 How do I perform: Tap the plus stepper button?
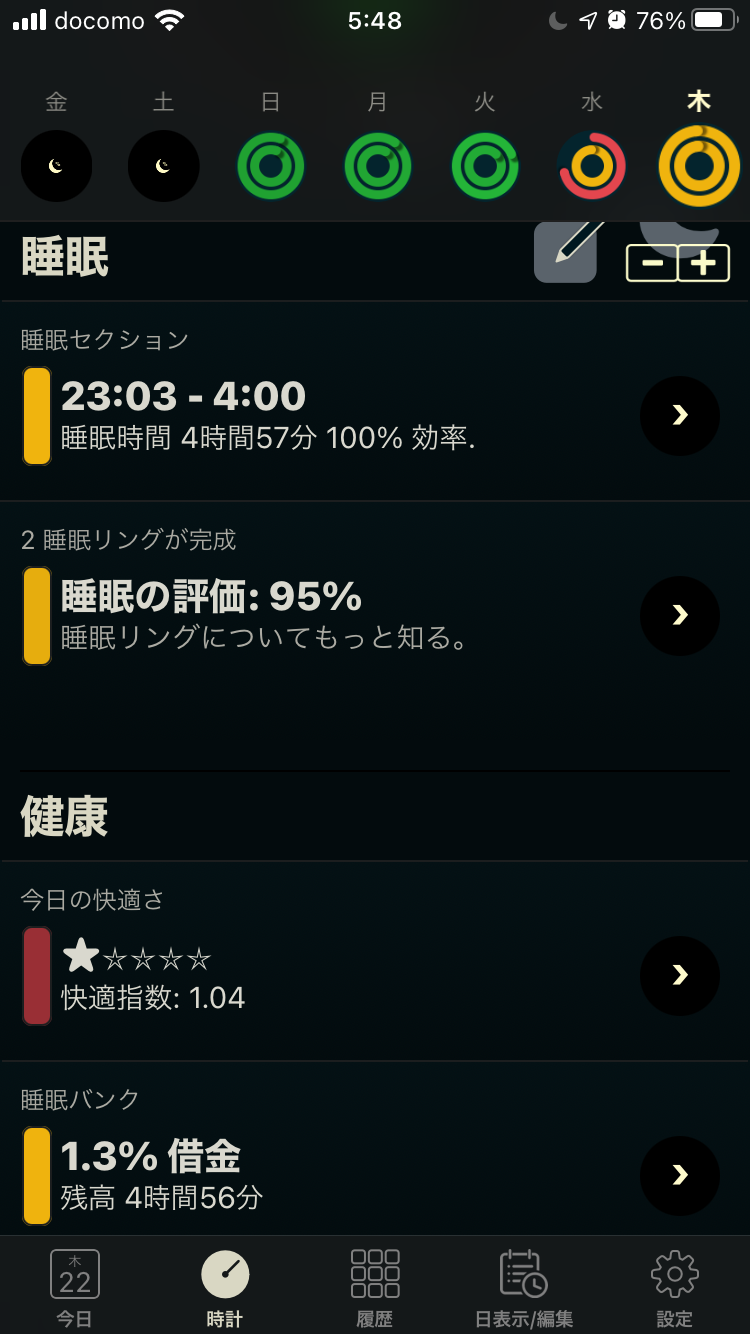click(x=704, y=264)
